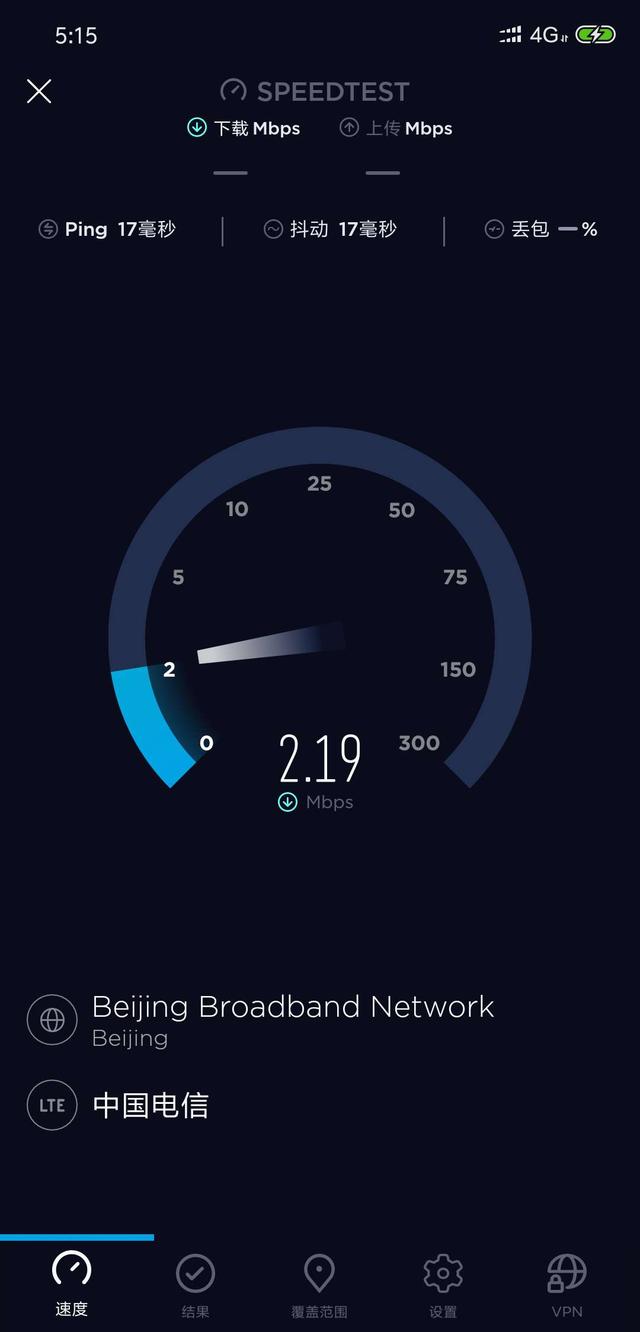
Task: Switch to the 速度 tab
Action: tap(71, 1283)
